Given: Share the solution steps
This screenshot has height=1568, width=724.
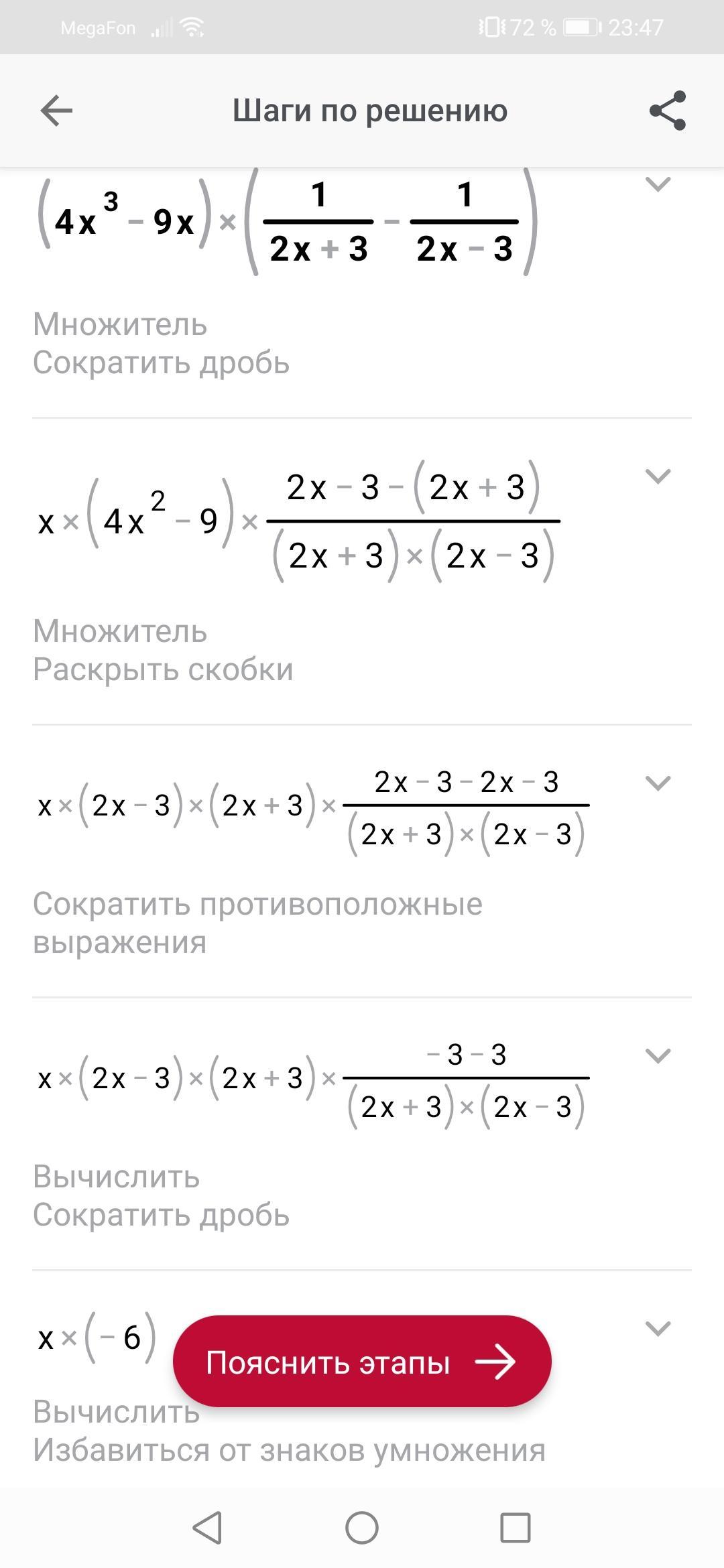Looking at the screenshot, I should coord(668,111).
